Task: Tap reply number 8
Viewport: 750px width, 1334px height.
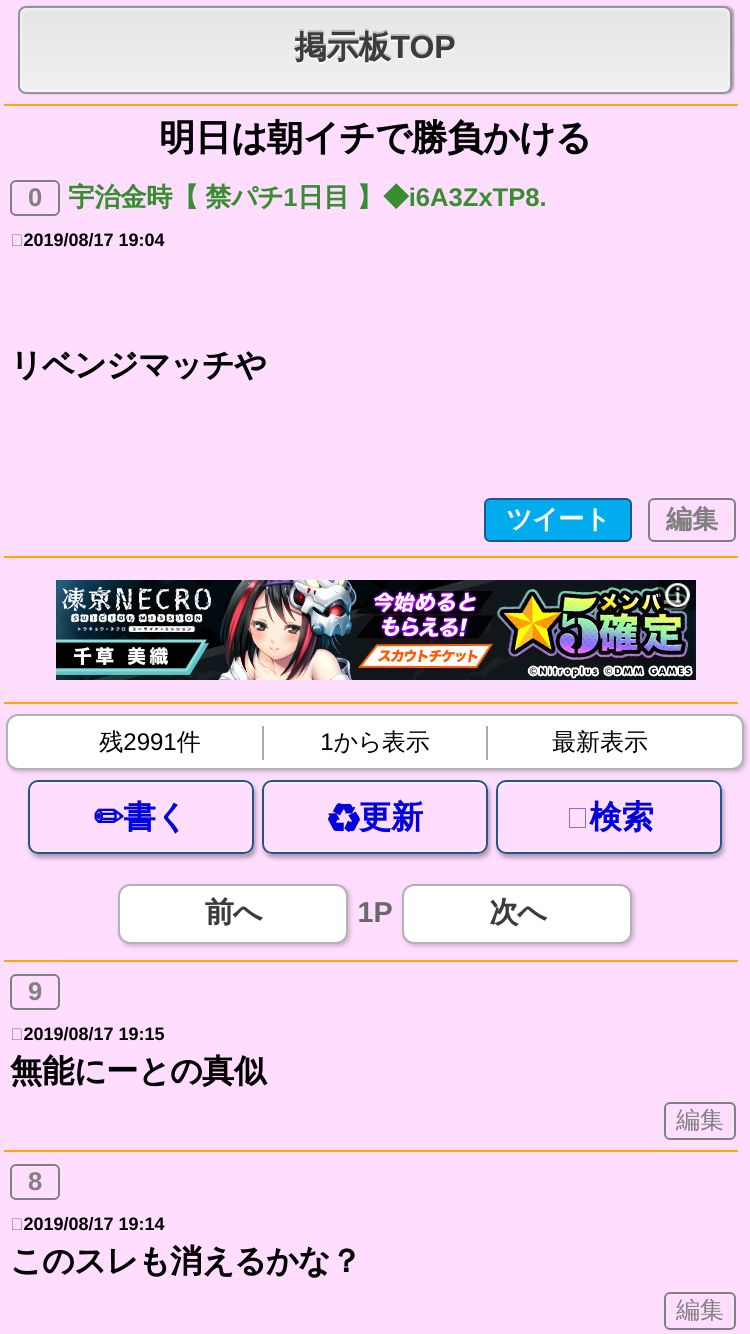Action: point(35,1182)
